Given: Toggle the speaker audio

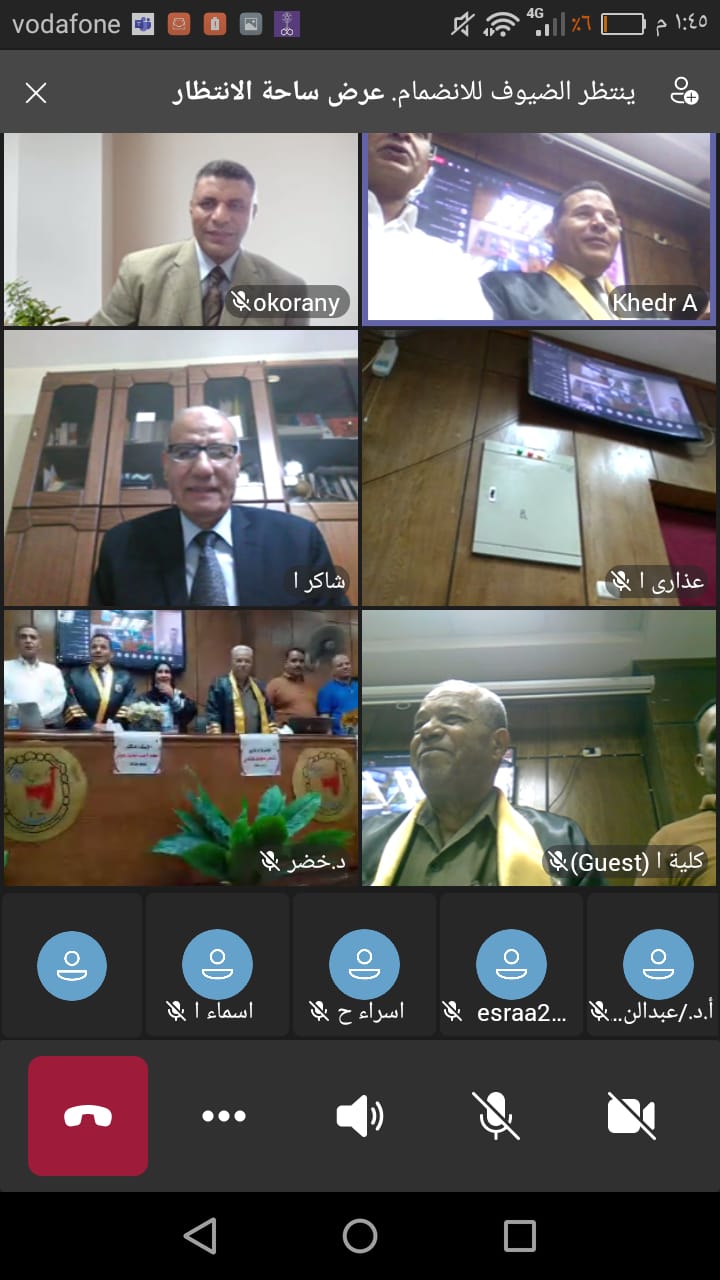Looking at the screenshot, I should tap(360, 1116).
